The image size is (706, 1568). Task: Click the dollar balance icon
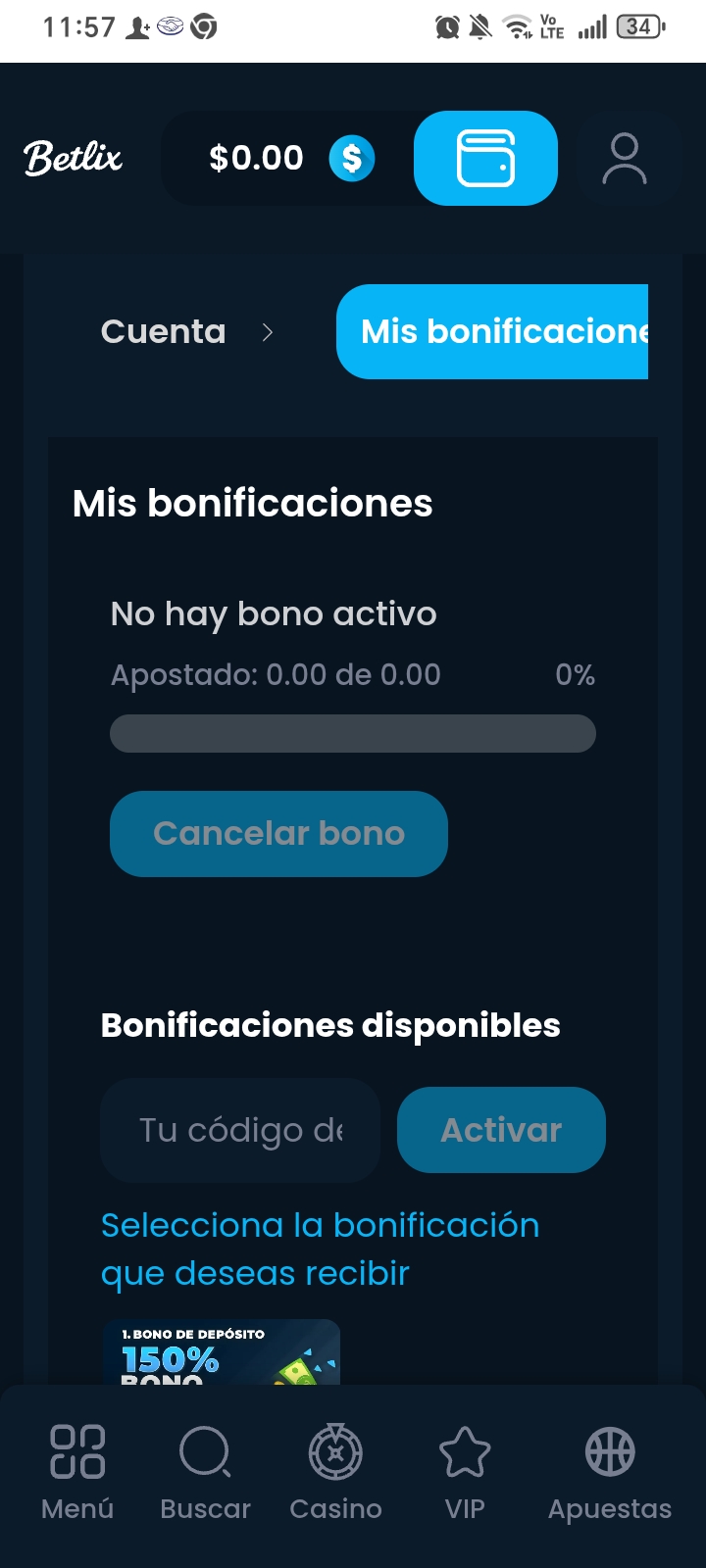coord(350,158)
